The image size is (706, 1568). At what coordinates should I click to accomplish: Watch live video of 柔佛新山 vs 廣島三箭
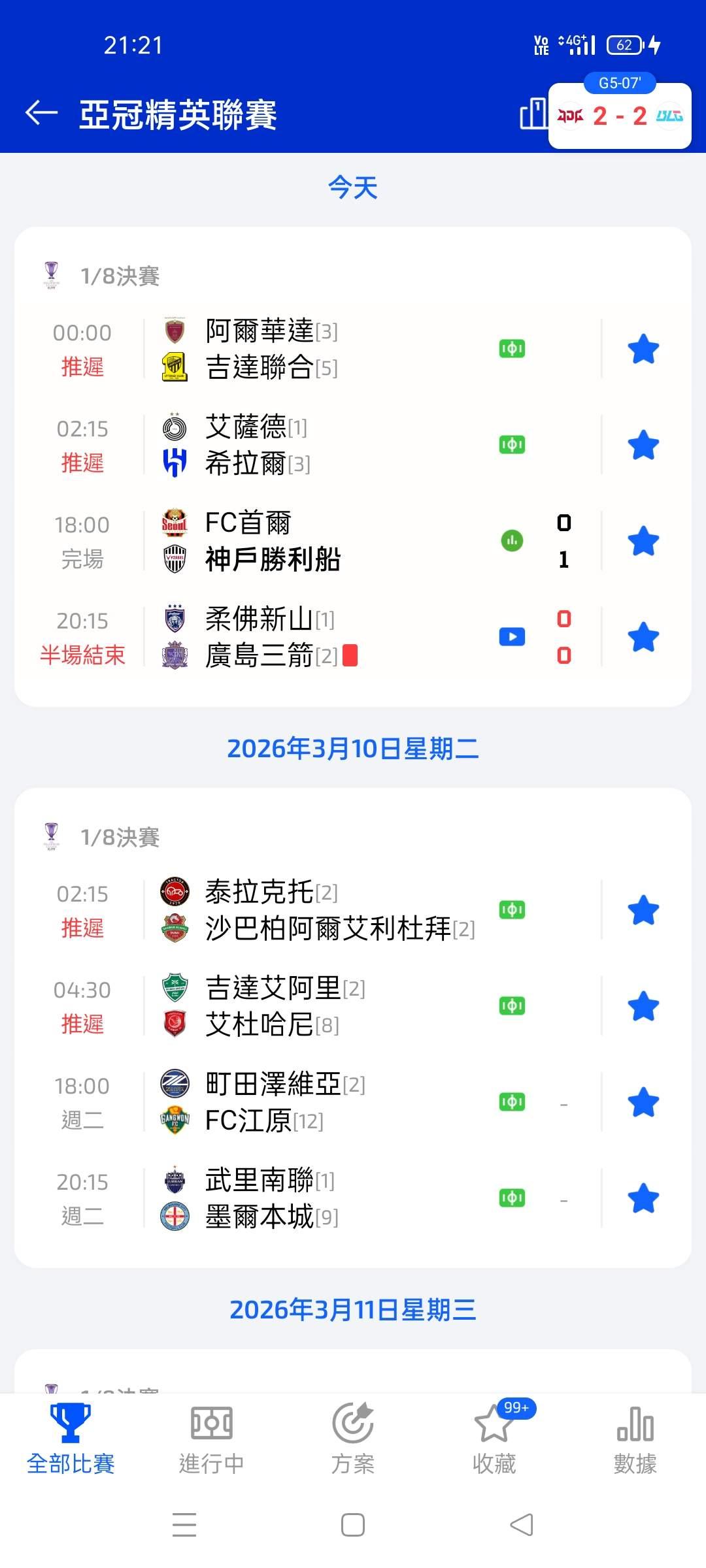[512, 637]
